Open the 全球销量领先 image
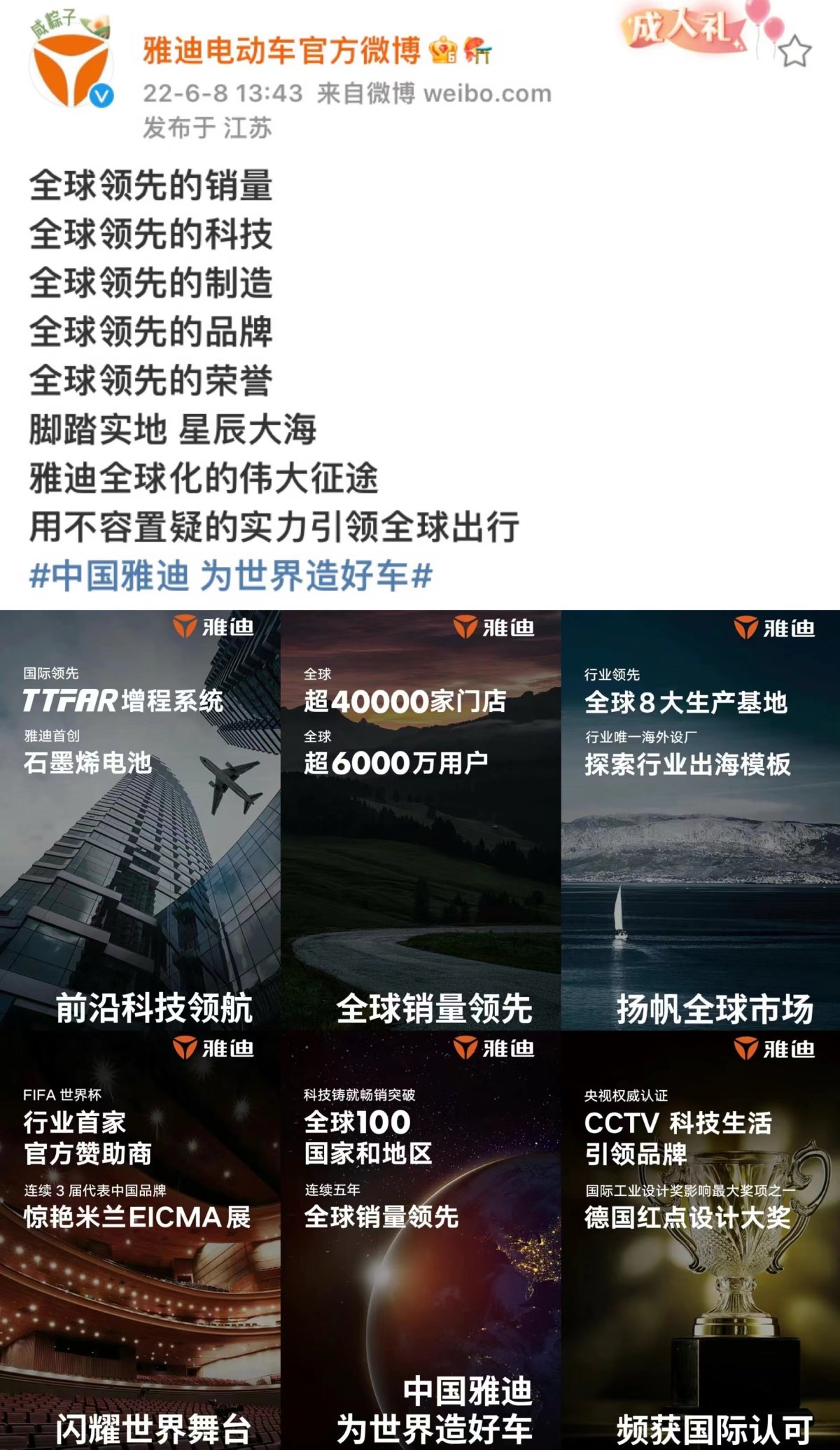Screen dimensions: 840x1450 (420, 819)
